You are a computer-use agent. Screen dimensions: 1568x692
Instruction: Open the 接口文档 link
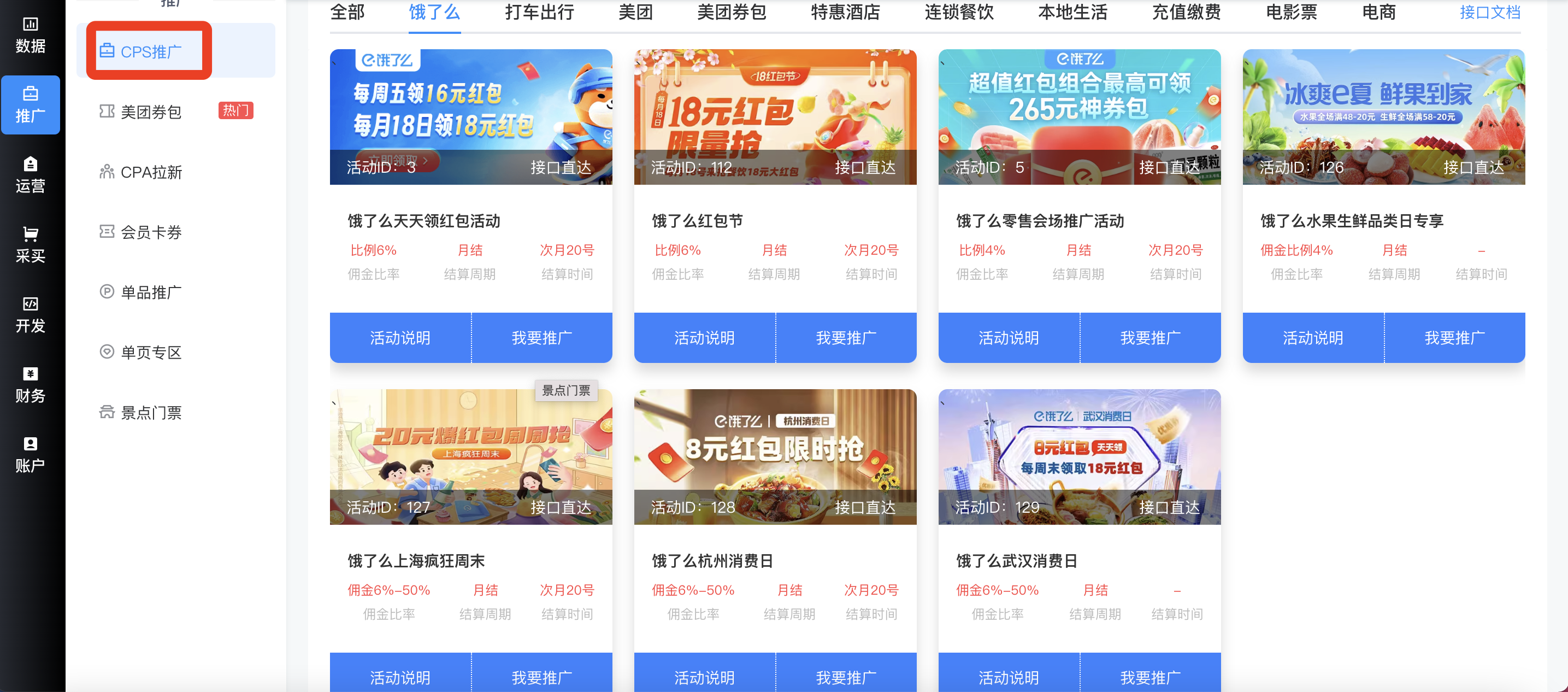pyautogui.click(x=1489, y=12)
